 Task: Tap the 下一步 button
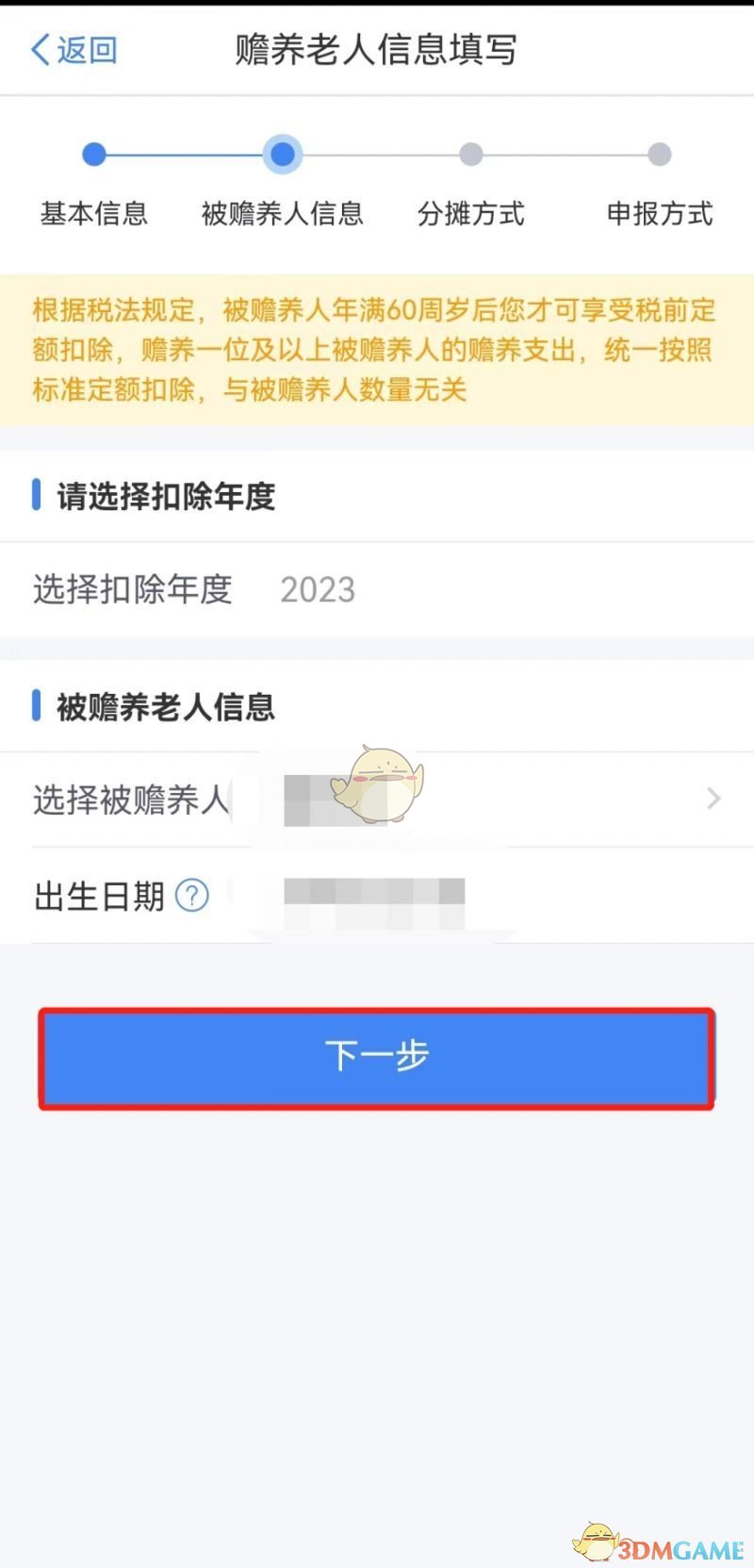[377, 1056]
